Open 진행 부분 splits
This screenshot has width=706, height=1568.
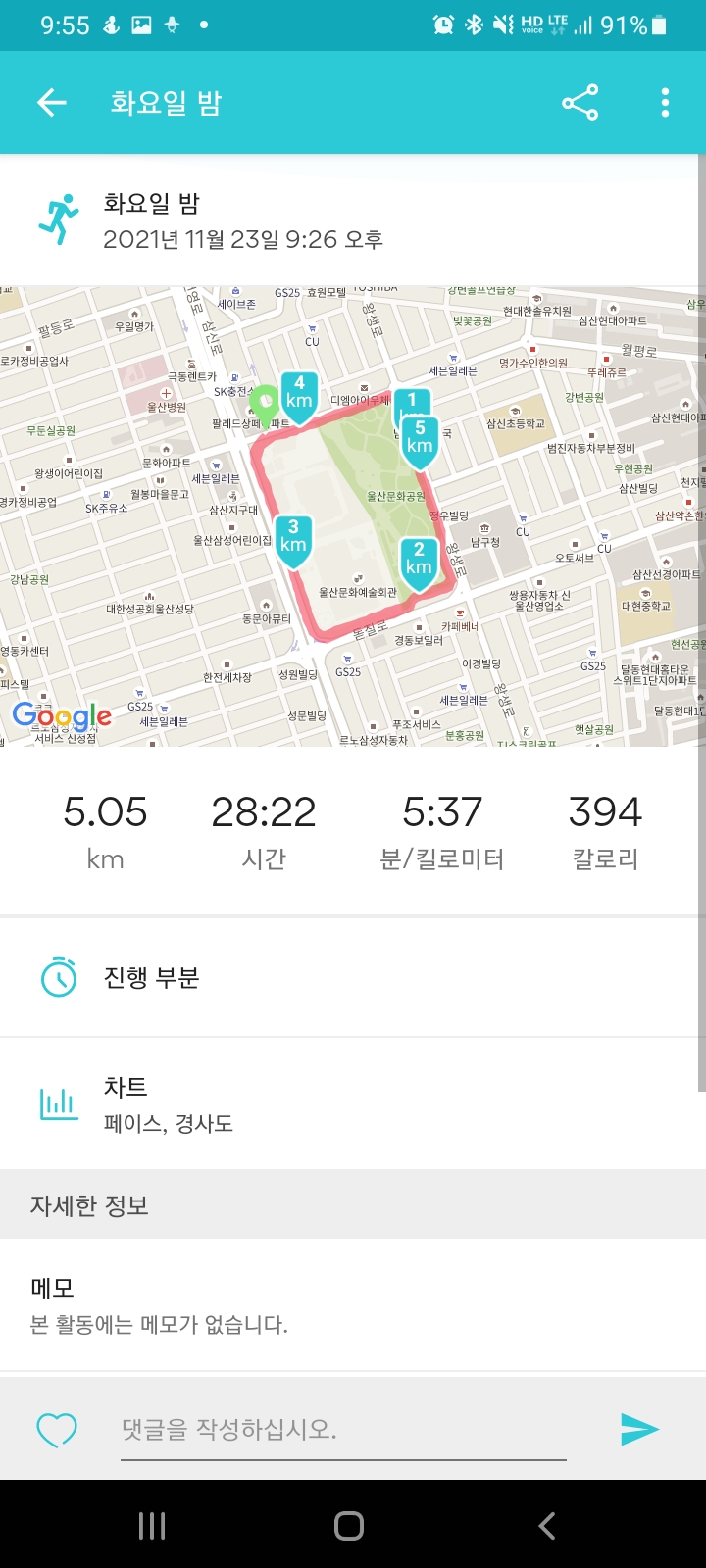pyautogui.click(x=353, y=977)
